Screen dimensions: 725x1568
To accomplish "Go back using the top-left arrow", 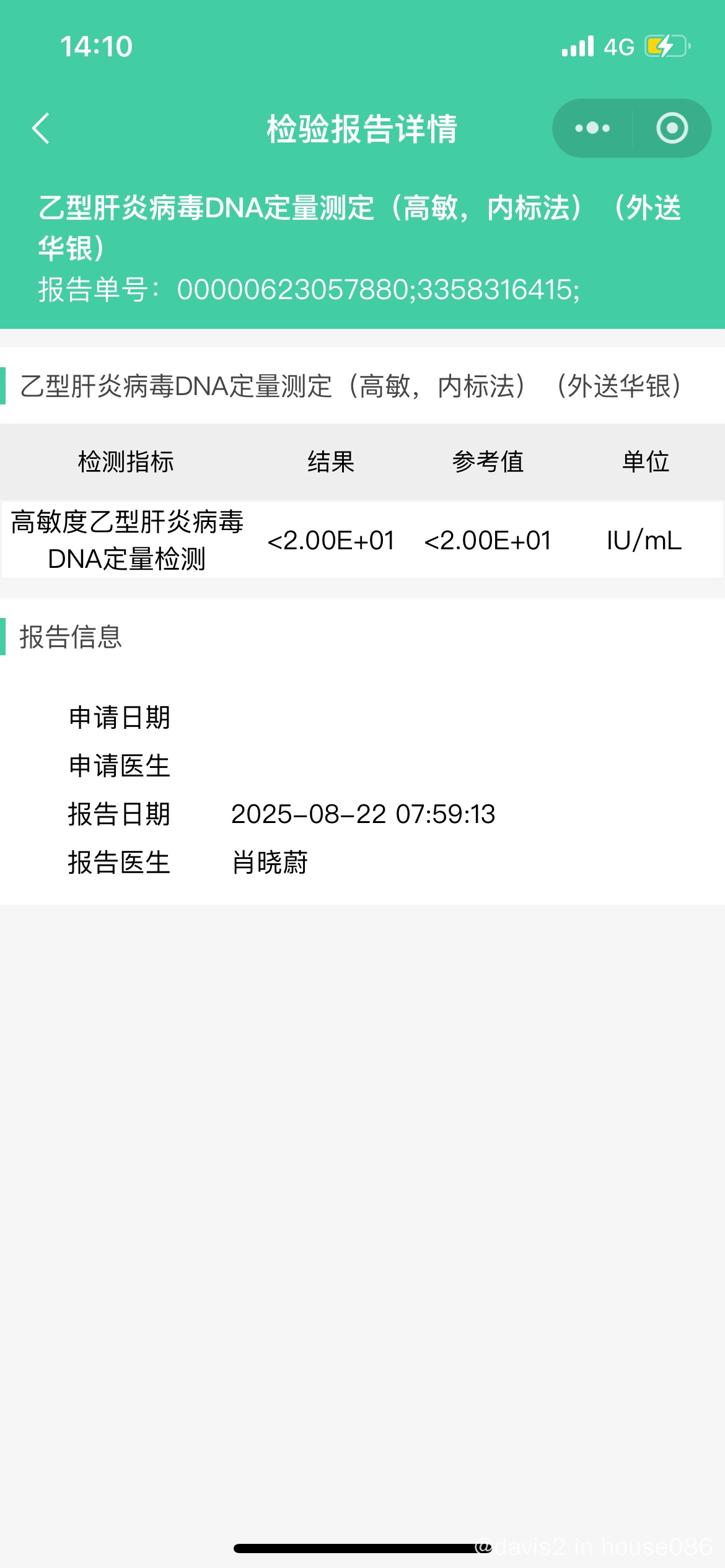I will [41, 129].
